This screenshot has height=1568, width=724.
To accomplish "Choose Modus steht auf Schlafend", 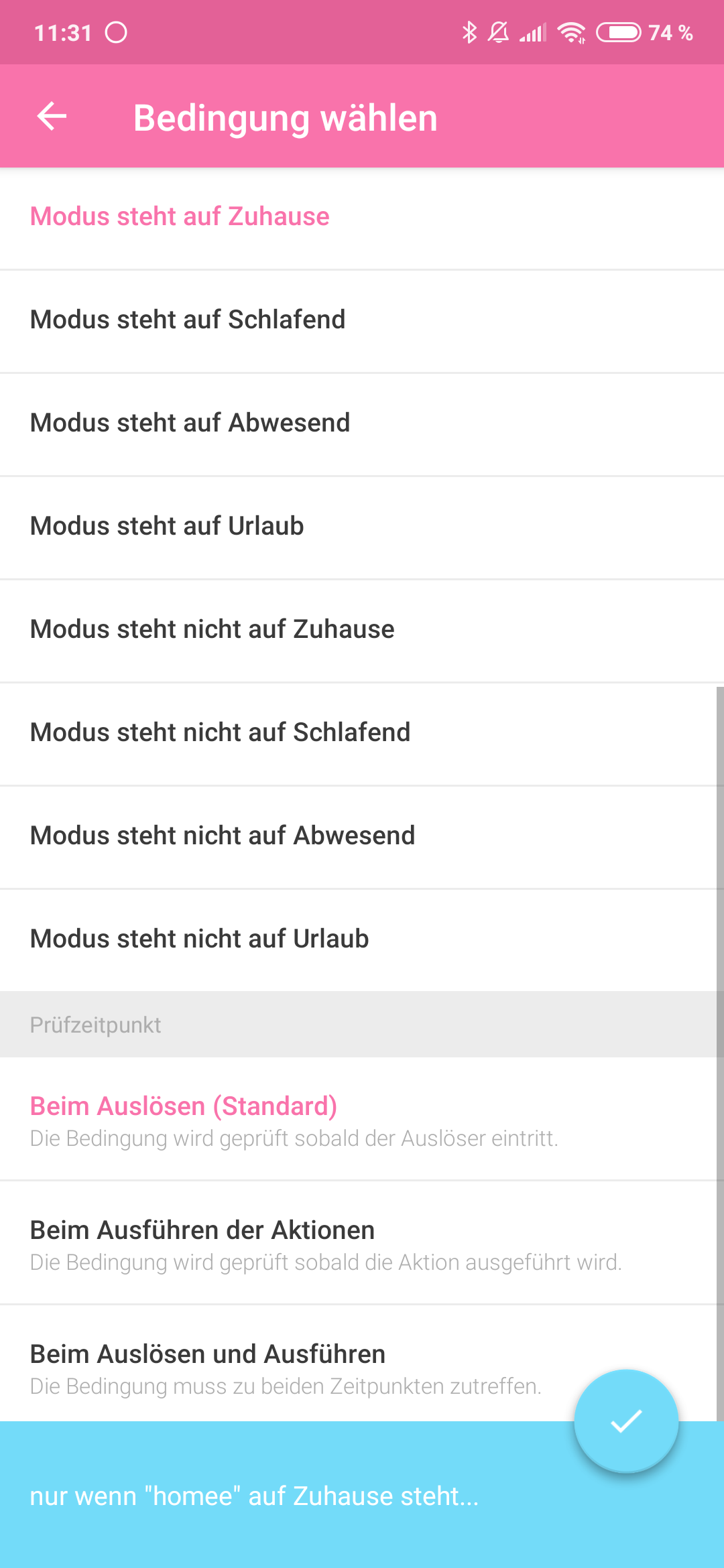I will coord(188,320).
